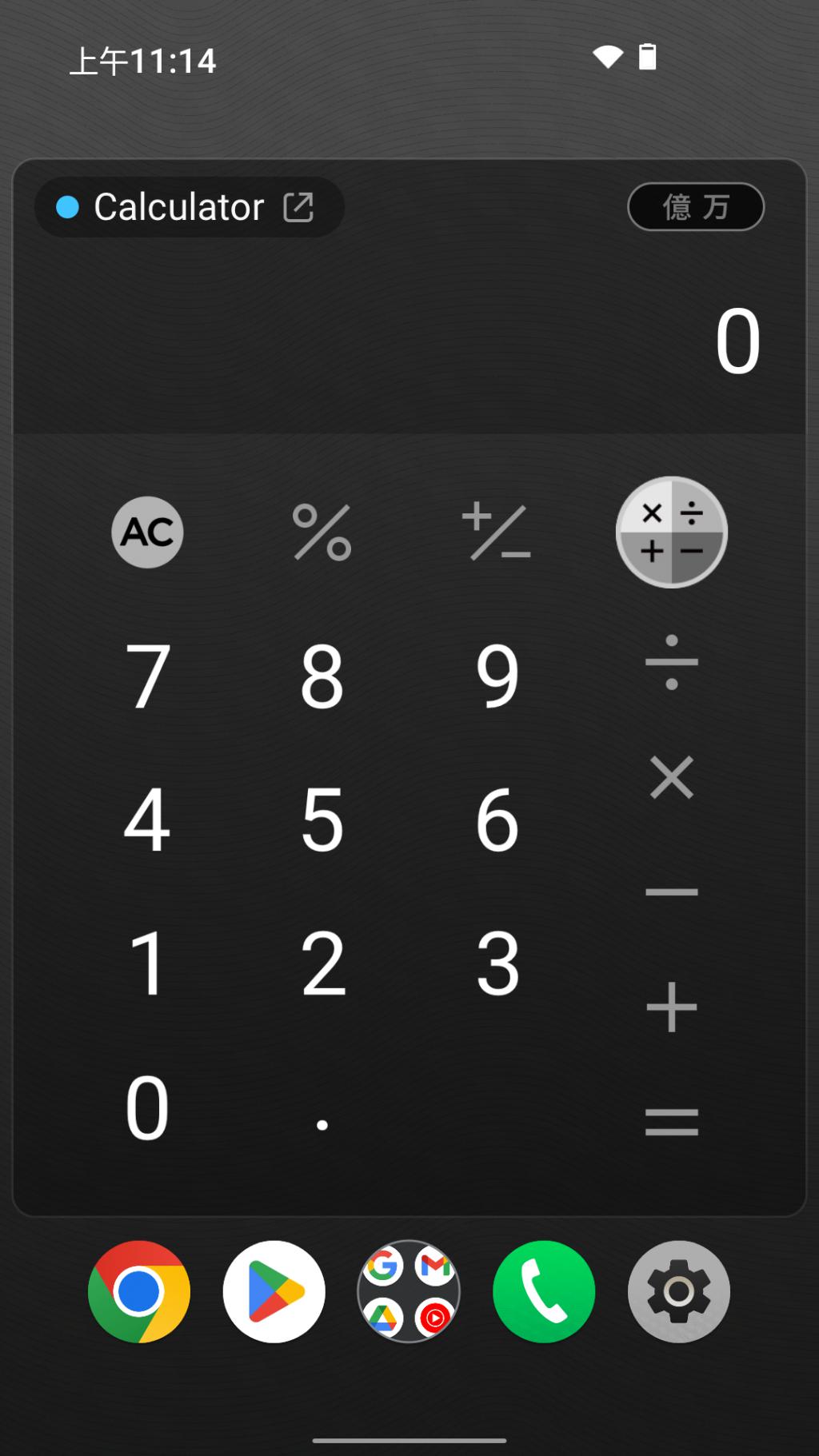Screen dimensions: 819x1456
Task: Open Calculator app via the external link icon
Action: click(x=298, y=207)
